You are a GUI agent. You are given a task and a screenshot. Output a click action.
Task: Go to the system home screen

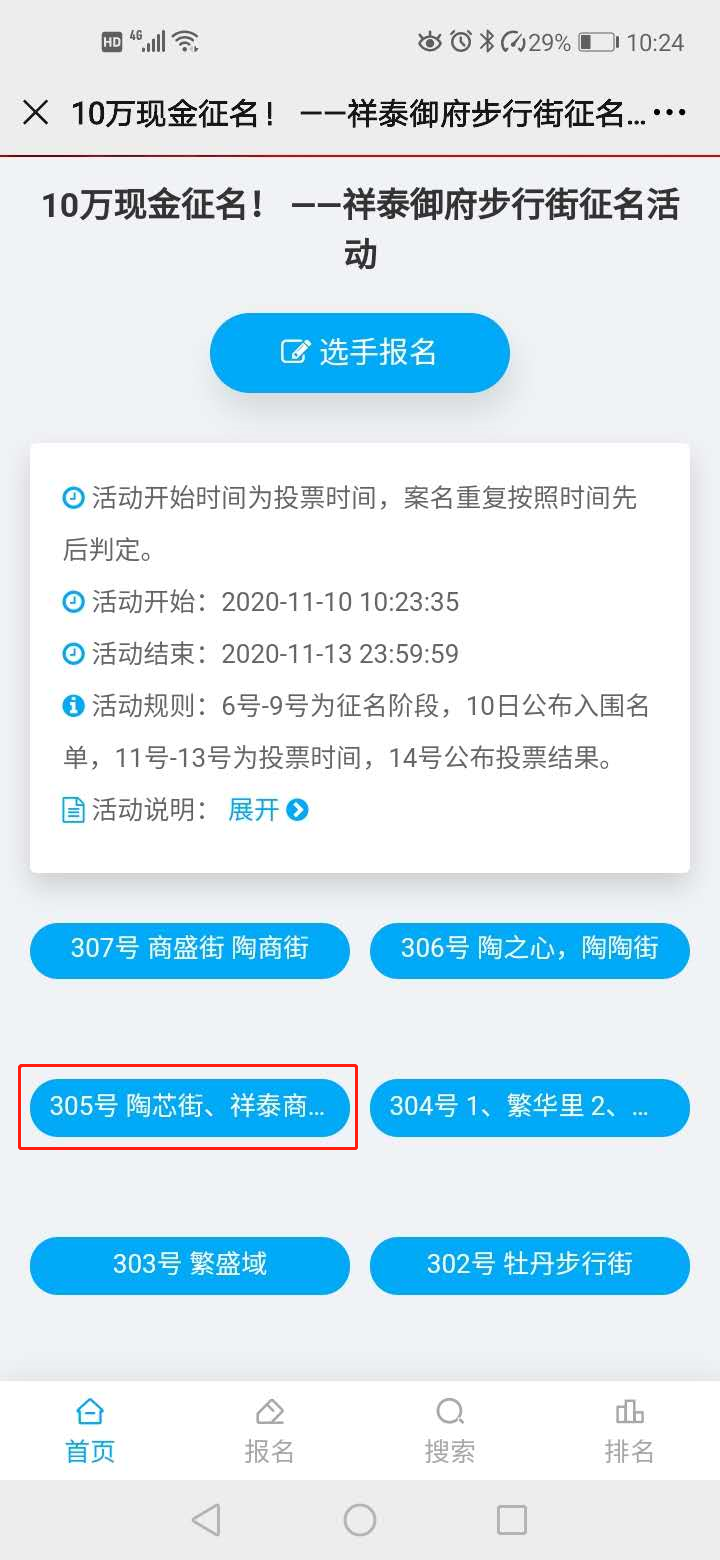tap(360, 1520)
